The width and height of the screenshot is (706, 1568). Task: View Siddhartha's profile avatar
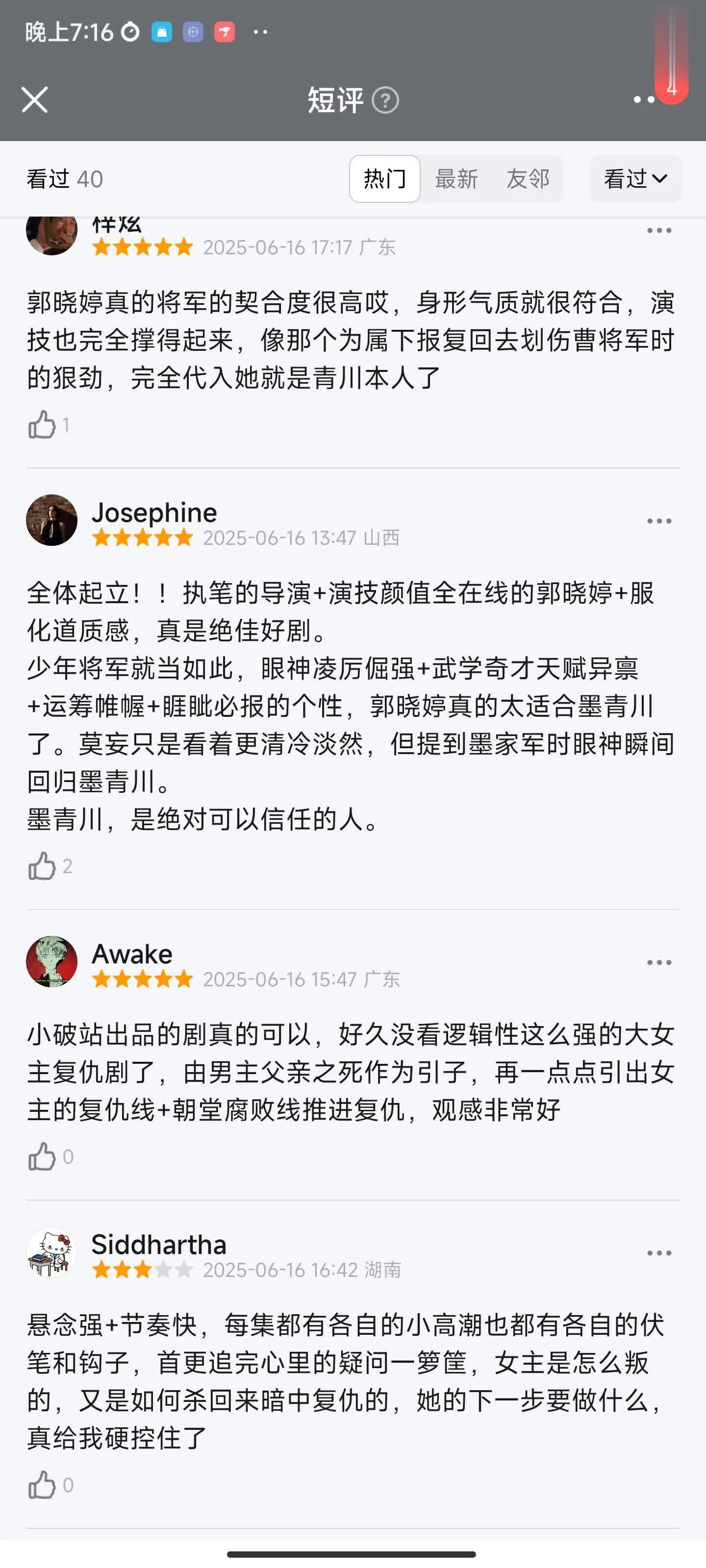(52, 1251)
